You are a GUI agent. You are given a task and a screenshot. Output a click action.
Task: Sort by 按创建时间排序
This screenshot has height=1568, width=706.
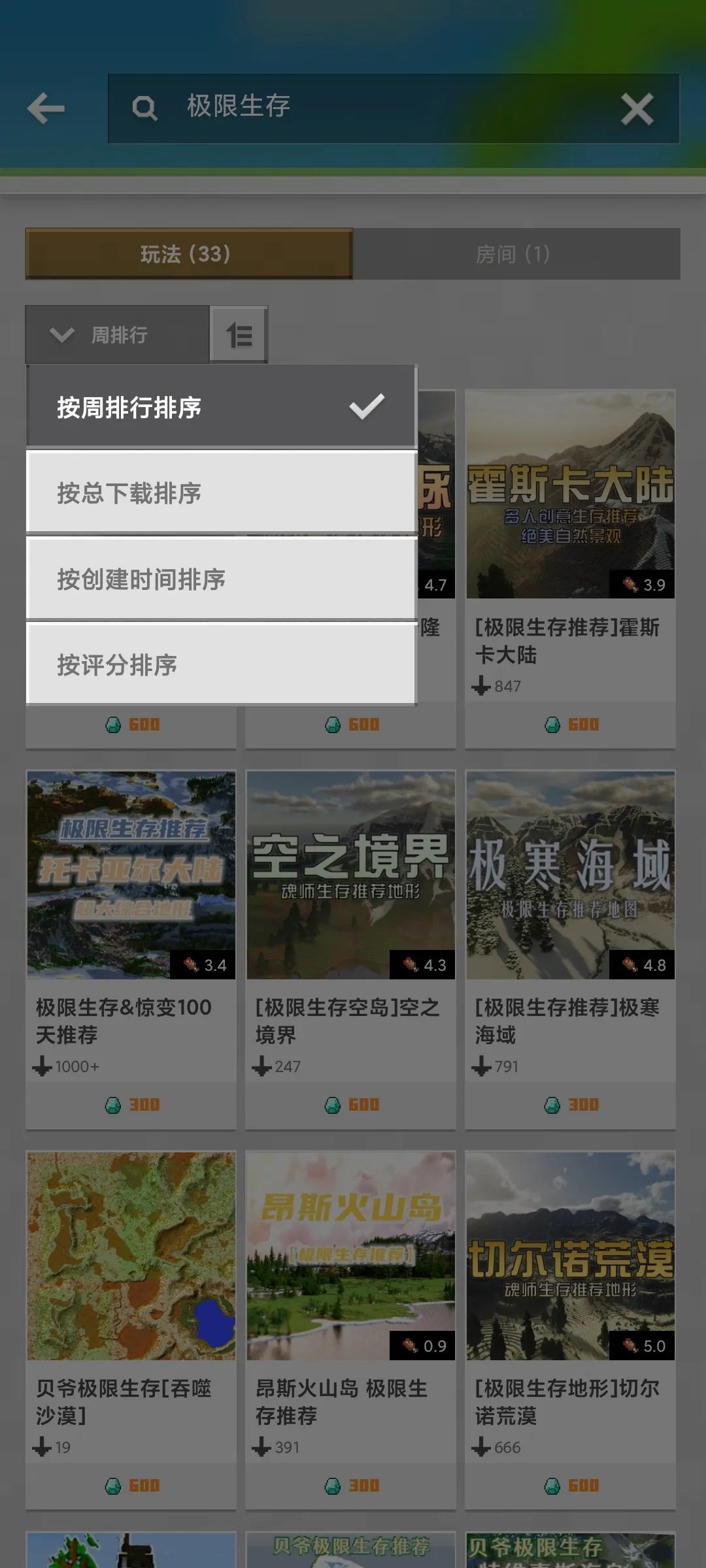[x=221, y=580]
